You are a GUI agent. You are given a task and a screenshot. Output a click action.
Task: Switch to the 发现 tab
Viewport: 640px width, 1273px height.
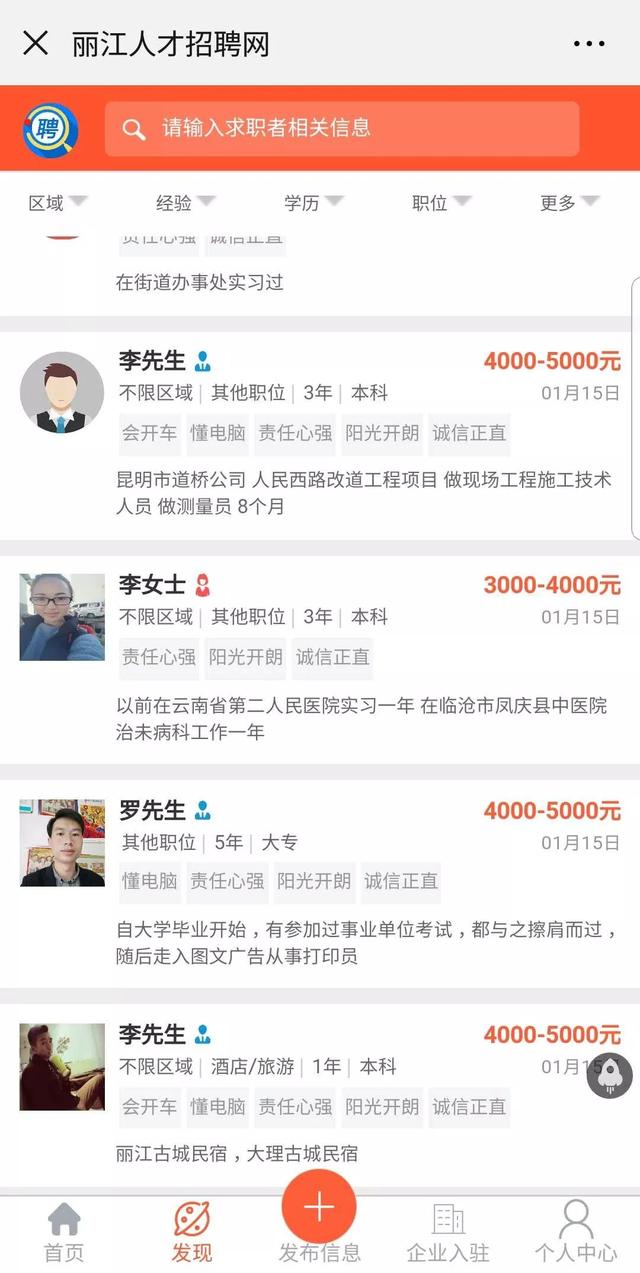(x=192, y=1233)
